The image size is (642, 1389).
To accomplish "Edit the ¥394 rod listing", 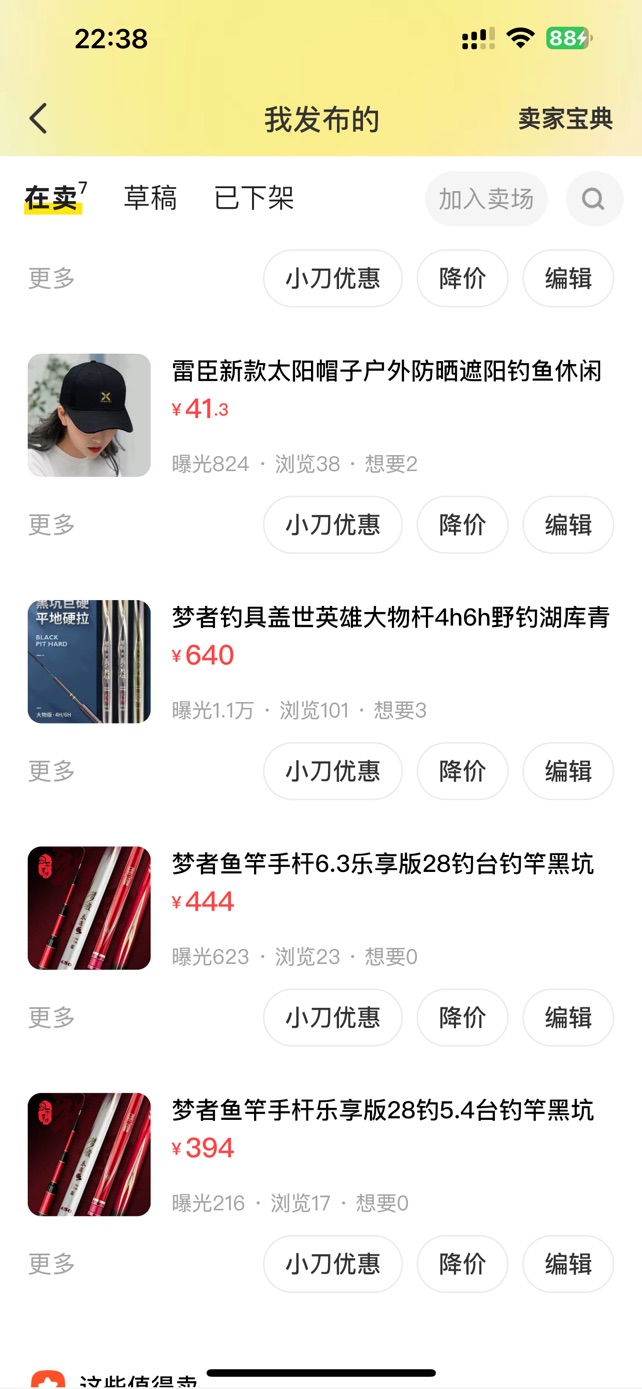I will (568, 1264).
